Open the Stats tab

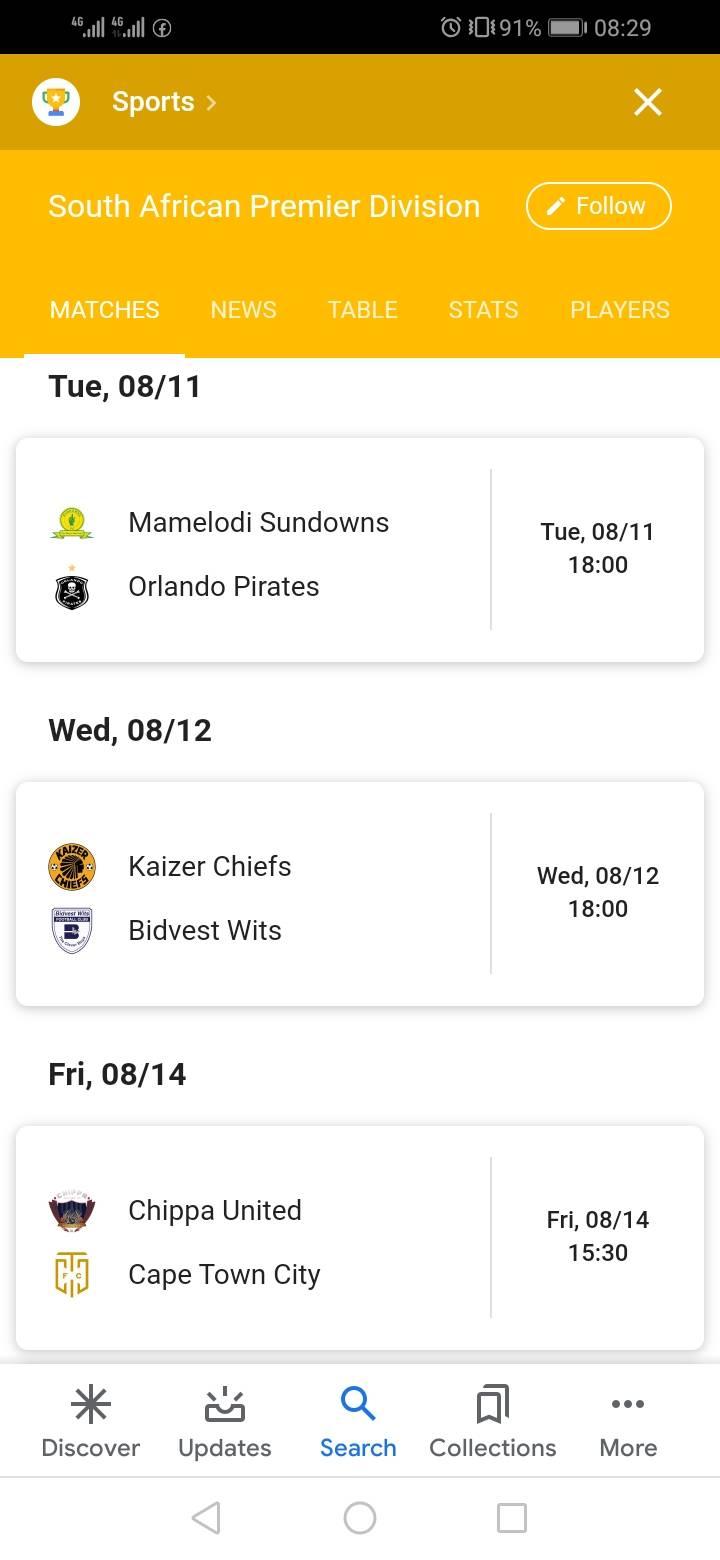click(483, 310)
